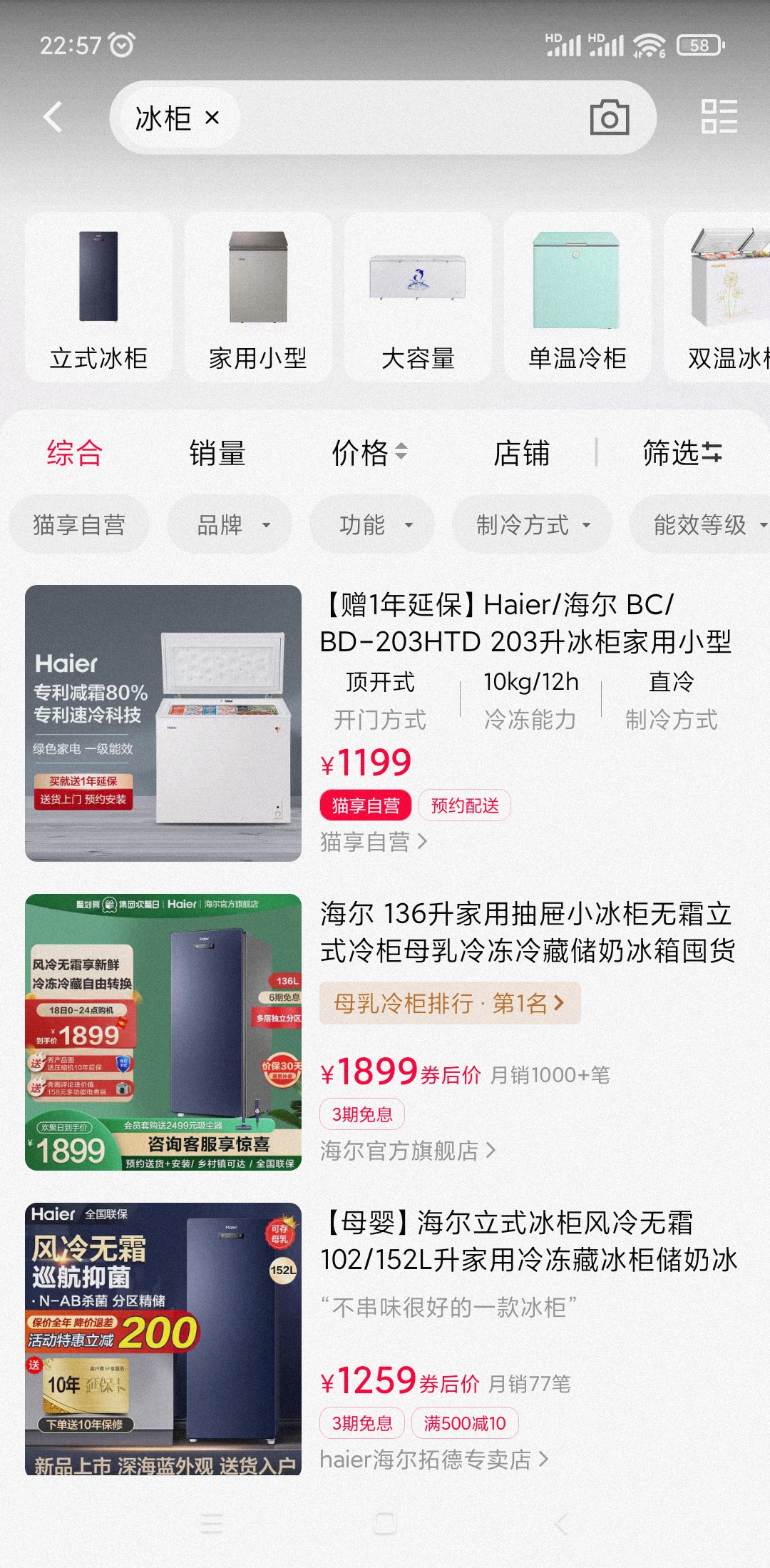Viewport: 770px width, 1568px height.
Task: Open the 母乳冷柜排行 第1名 ranking link
Action: pos(449,1004)
